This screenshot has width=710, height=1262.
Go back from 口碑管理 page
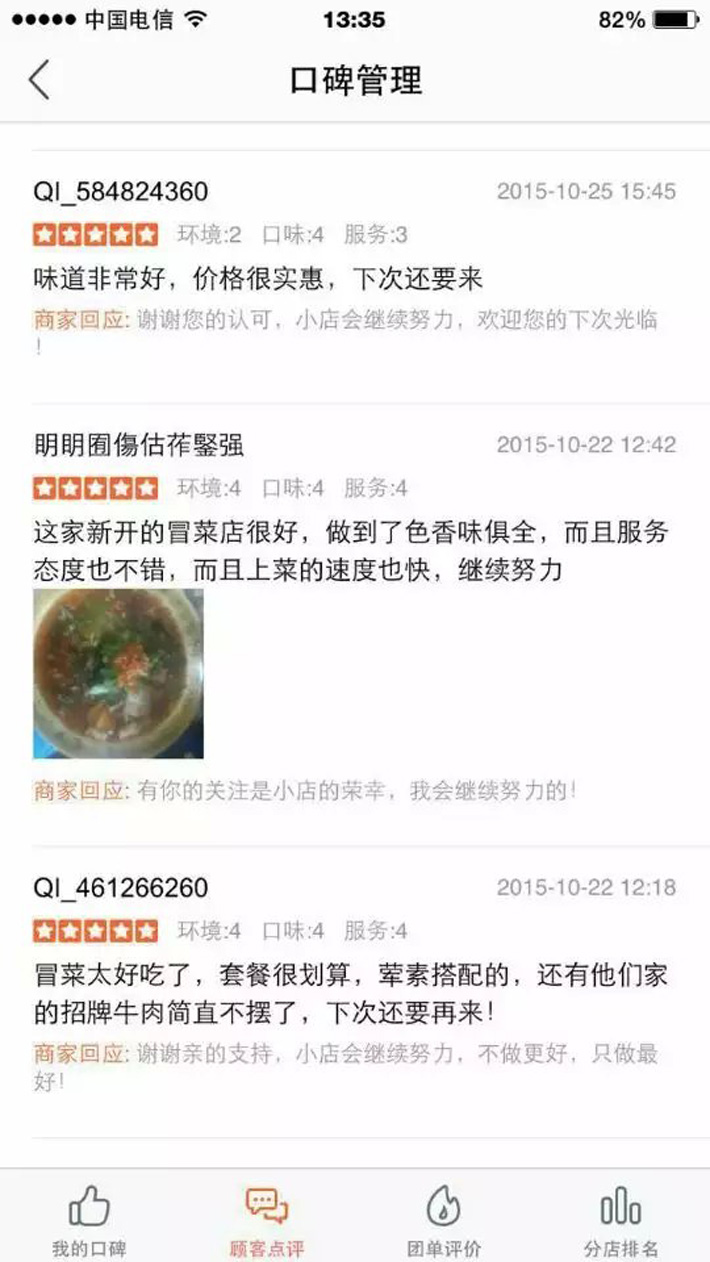click(40, 80)
